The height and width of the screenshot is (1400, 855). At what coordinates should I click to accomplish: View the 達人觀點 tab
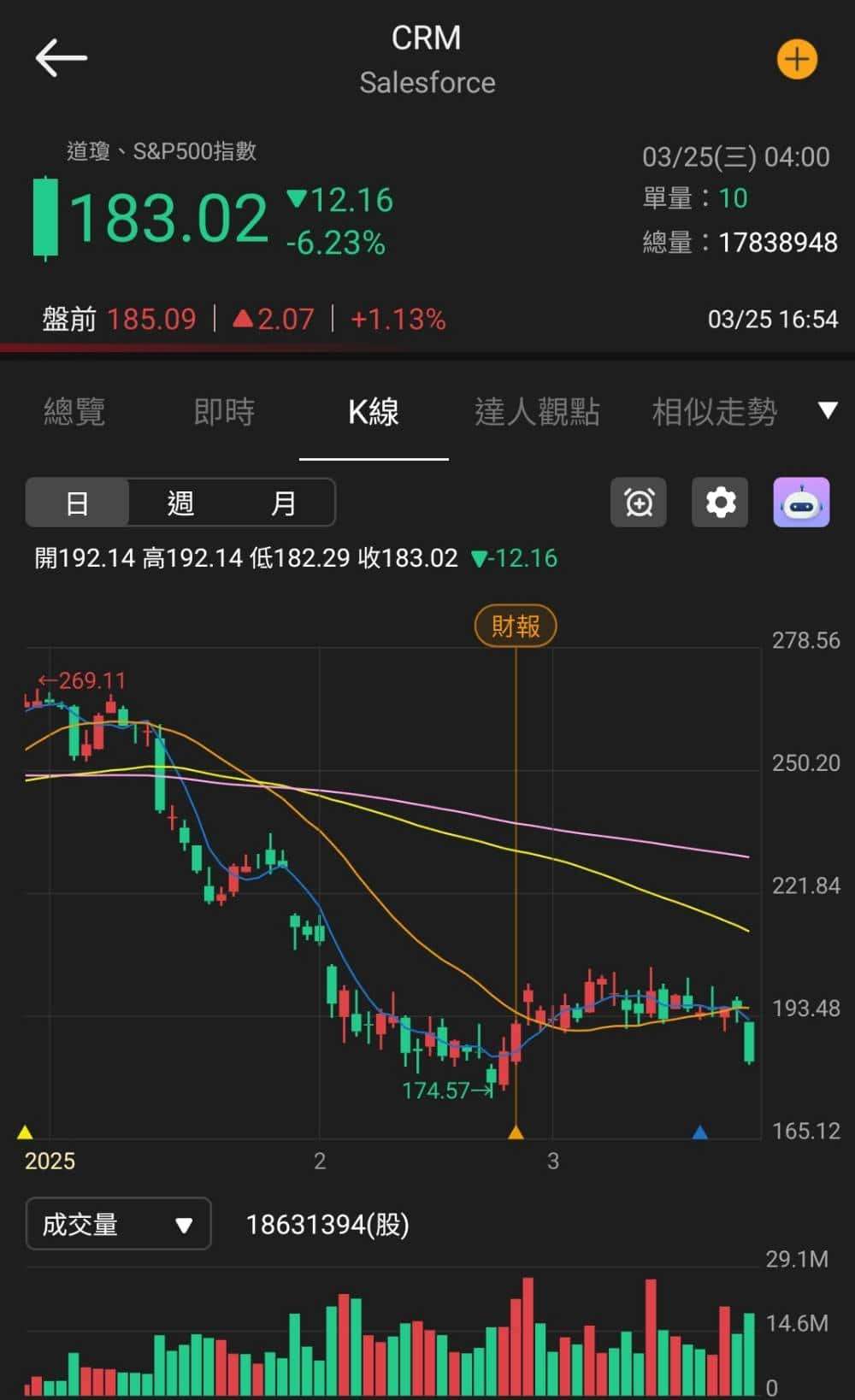(537, 412)
